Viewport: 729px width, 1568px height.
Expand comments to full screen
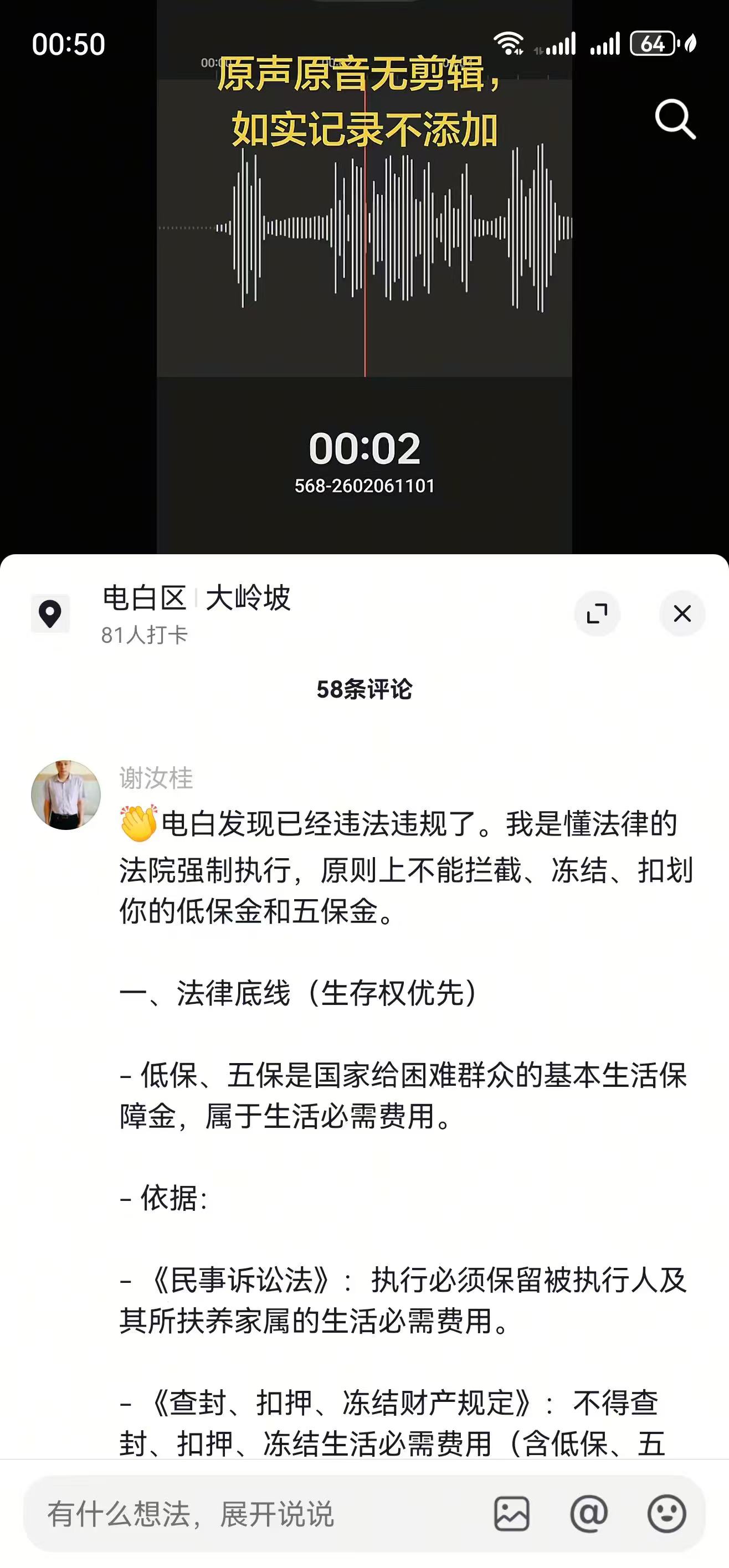(597, 613)
